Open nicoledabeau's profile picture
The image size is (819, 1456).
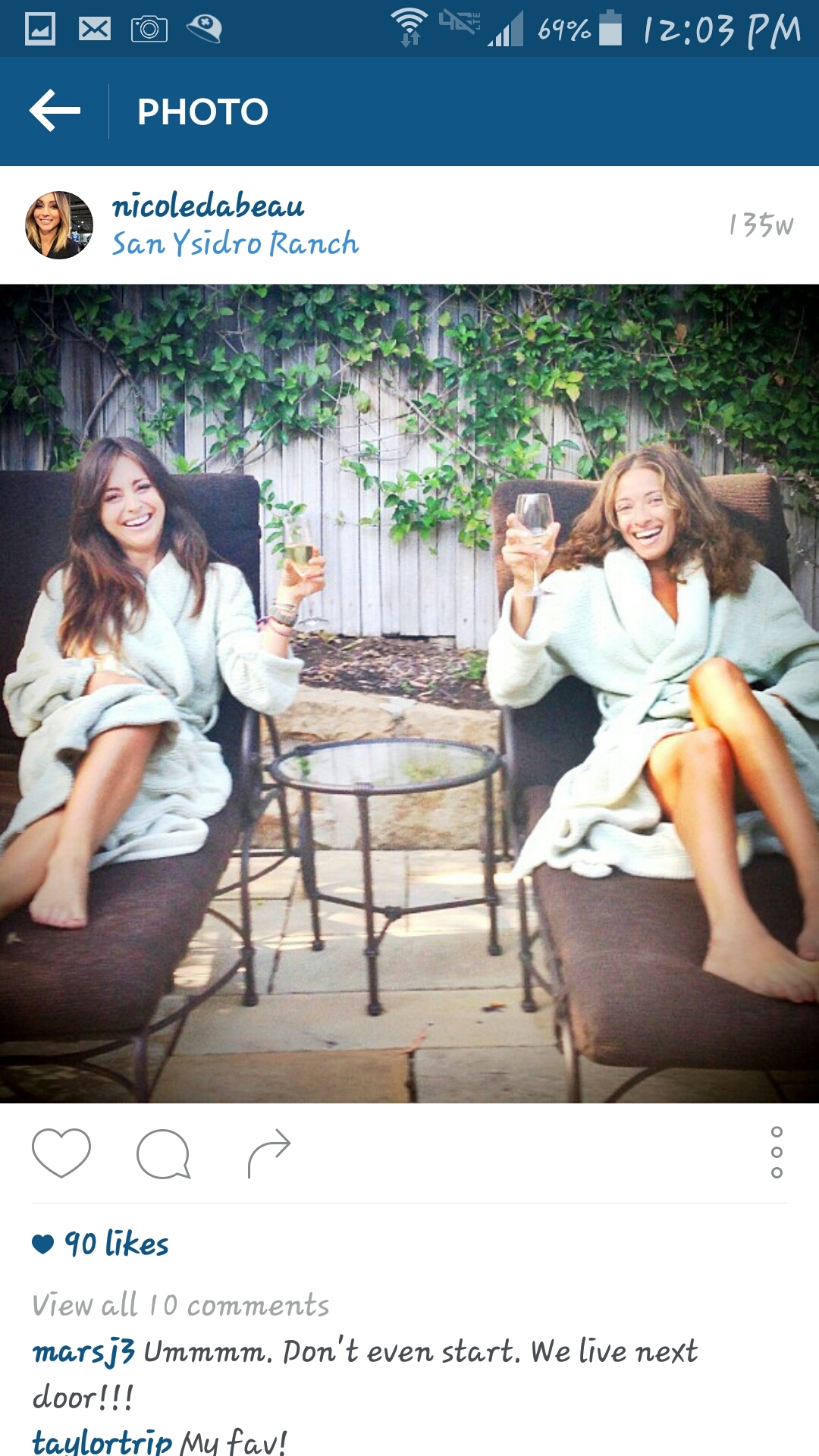click(59, 225)
